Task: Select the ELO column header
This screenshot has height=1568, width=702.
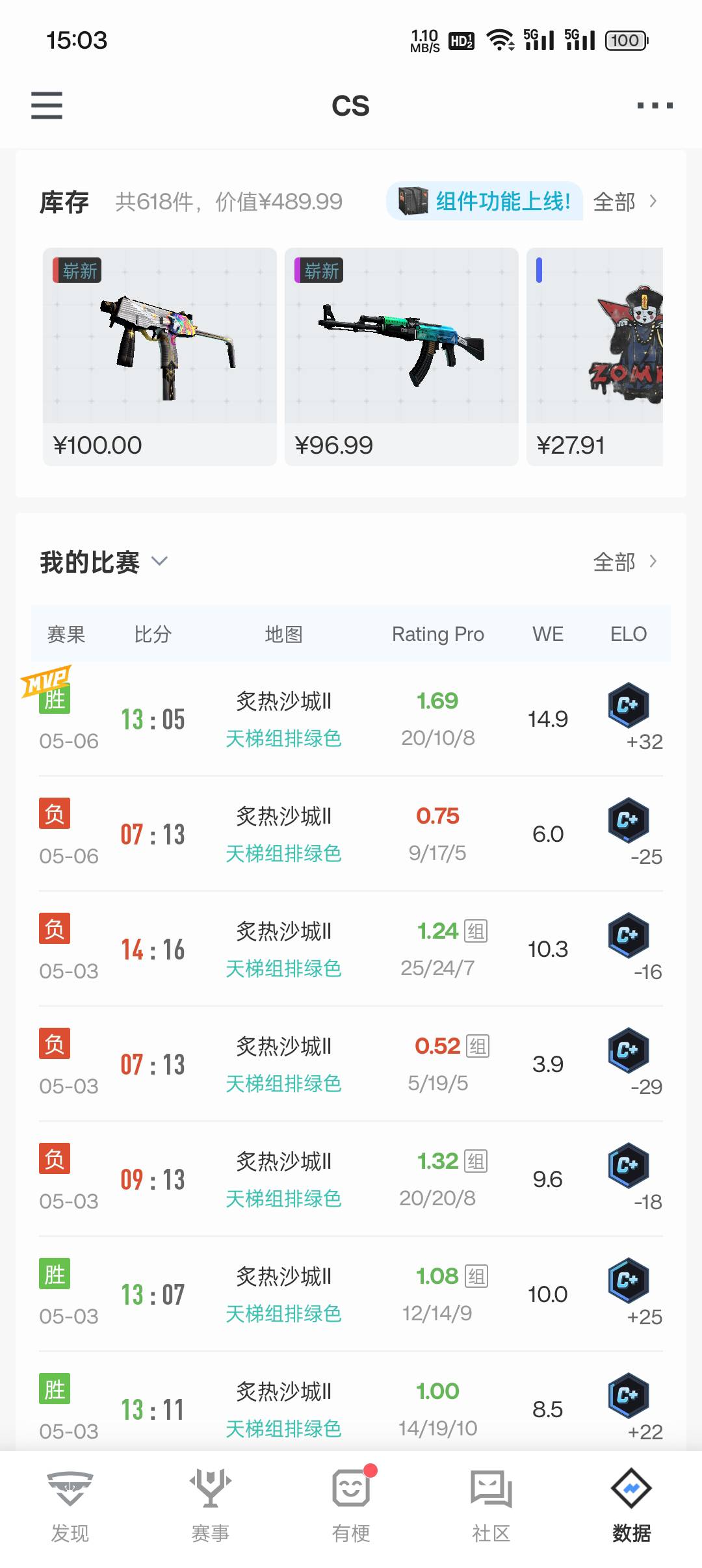Action: [629, 634]
